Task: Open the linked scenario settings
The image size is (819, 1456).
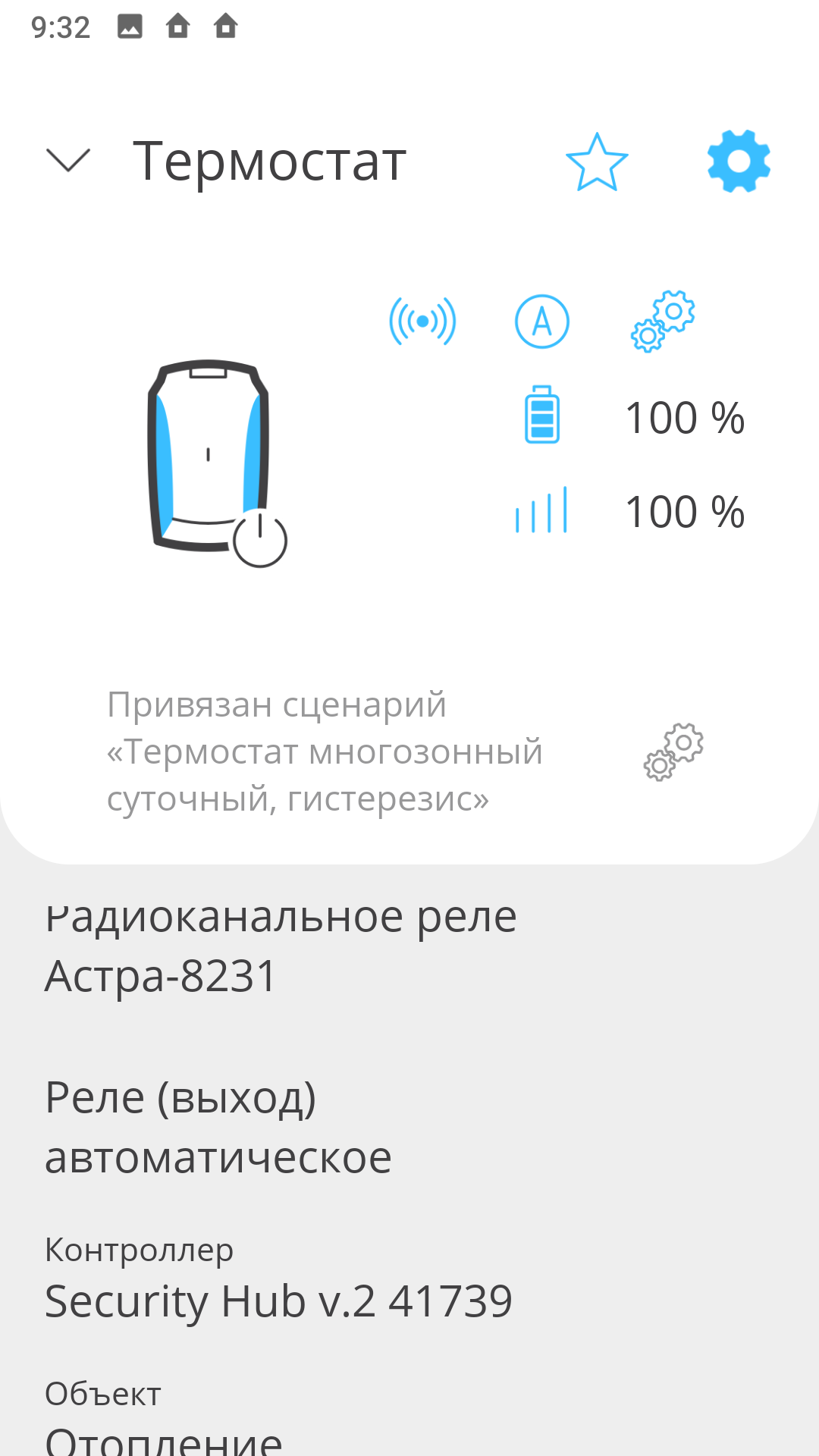Action: (673, 752)
